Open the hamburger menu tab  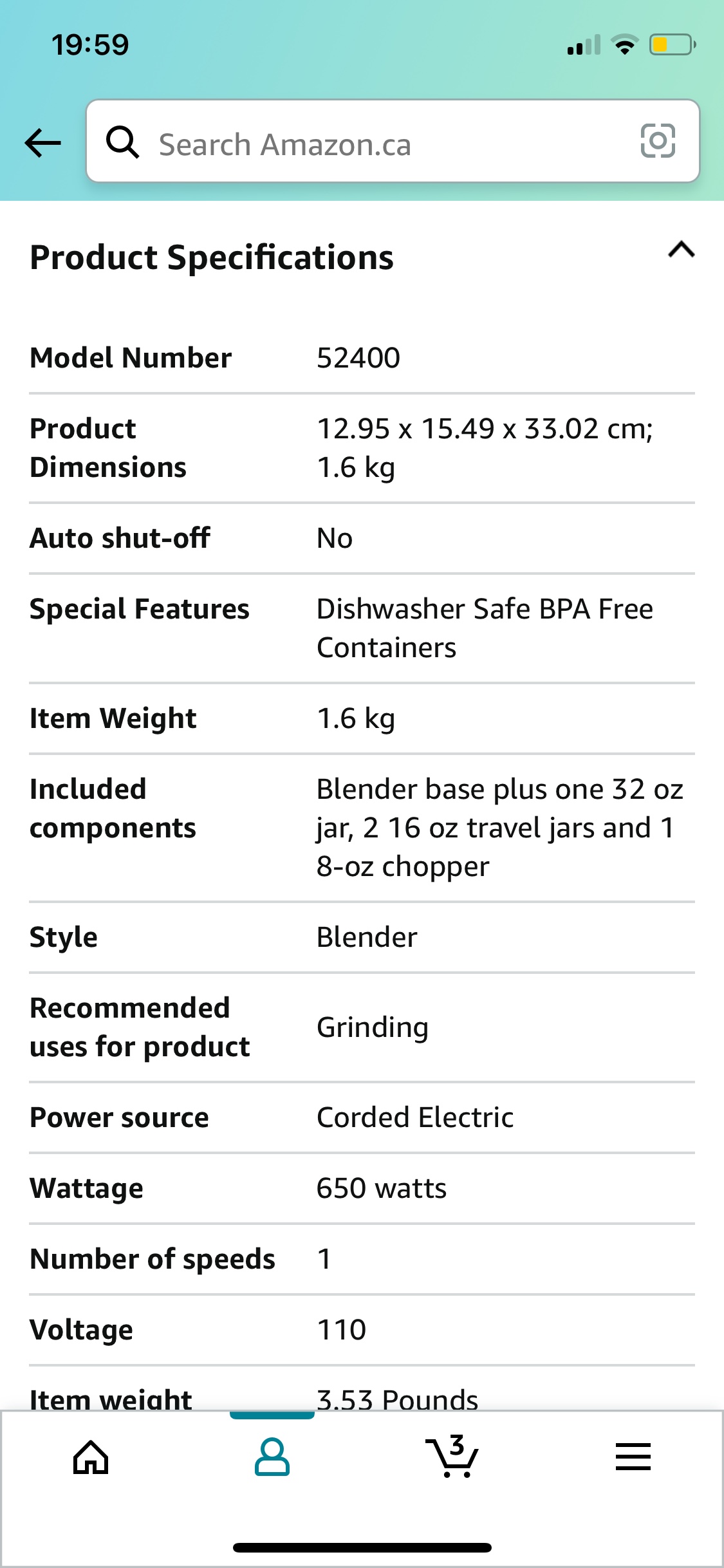[633, 1457]
